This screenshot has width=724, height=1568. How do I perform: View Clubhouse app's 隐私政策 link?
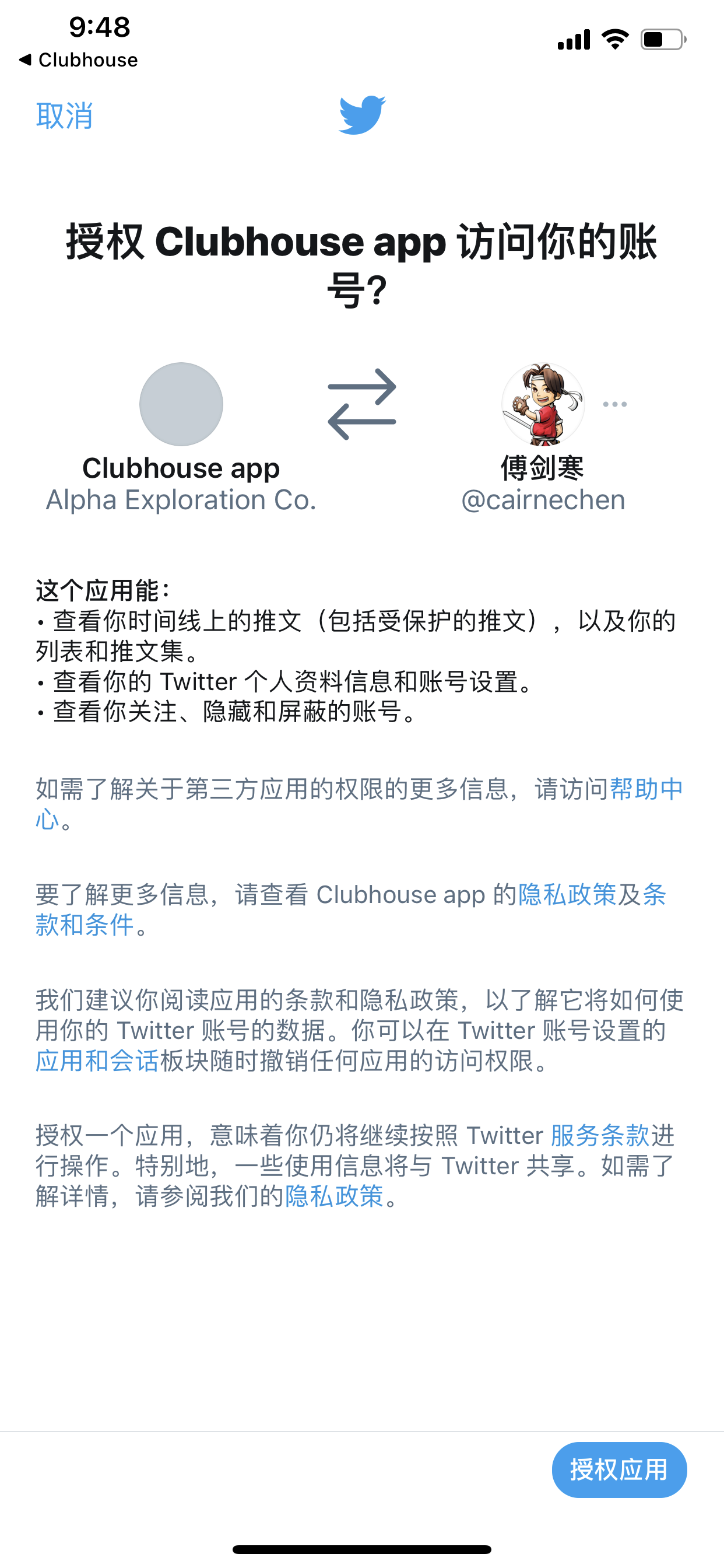pyautogui.click(x=567, y=895)
